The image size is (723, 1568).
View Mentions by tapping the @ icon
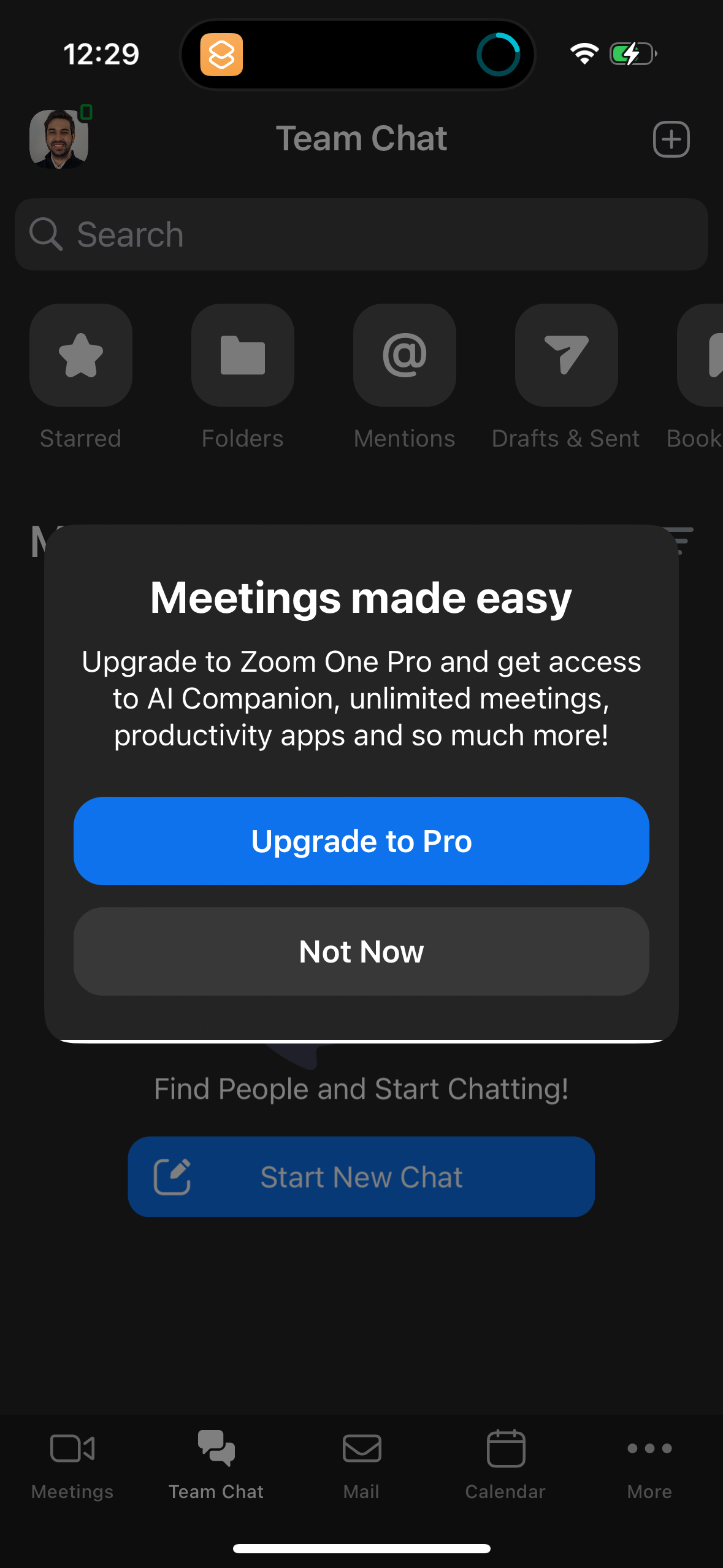[x=404, y=356]
